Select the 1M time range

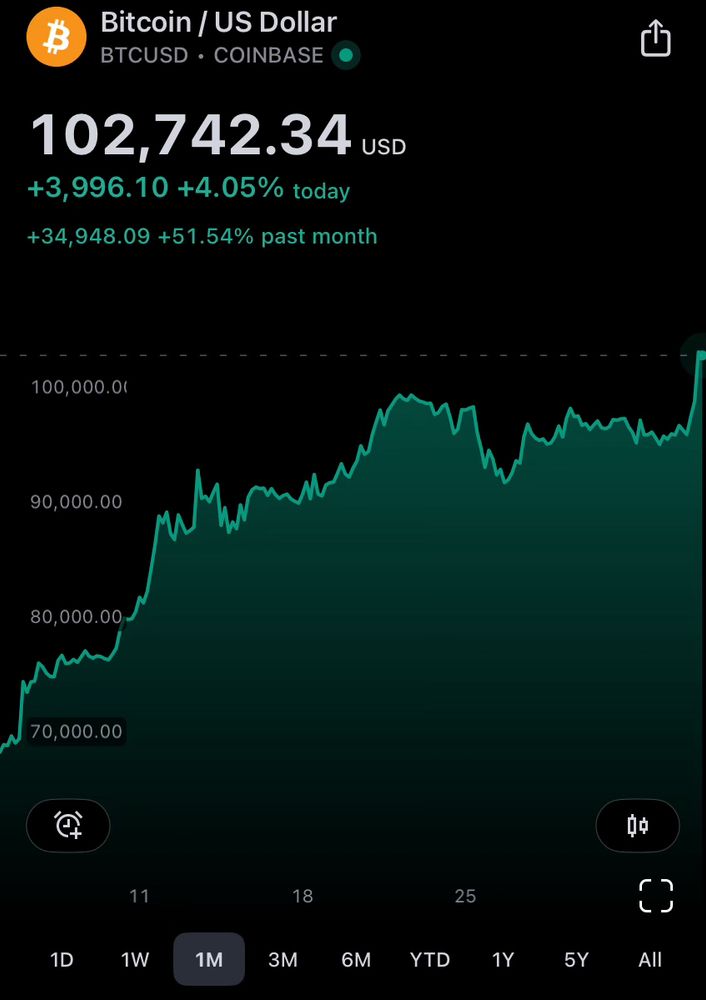click(x=208, y=960)
